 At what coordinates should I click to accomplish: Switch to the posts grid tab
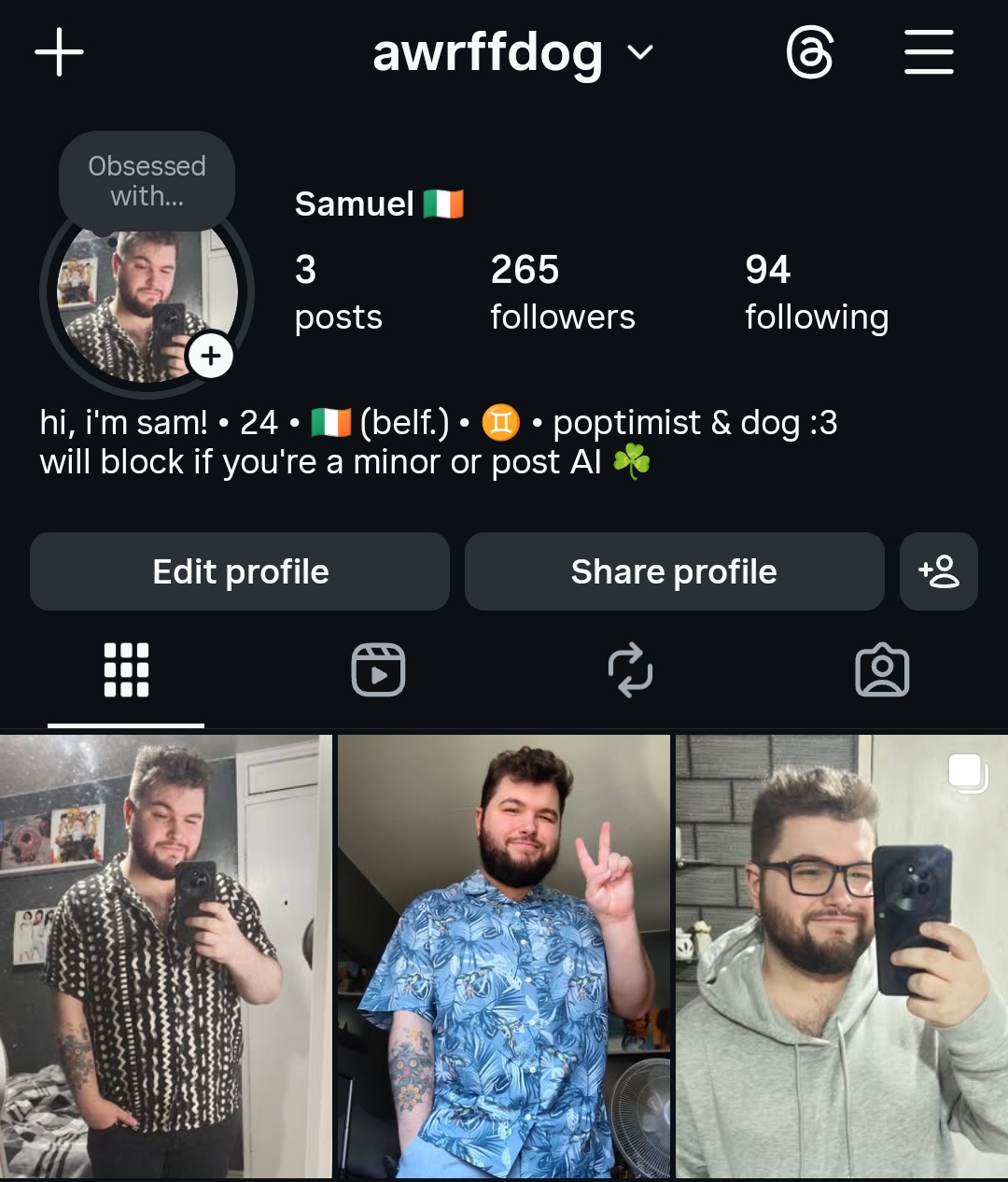126,670
